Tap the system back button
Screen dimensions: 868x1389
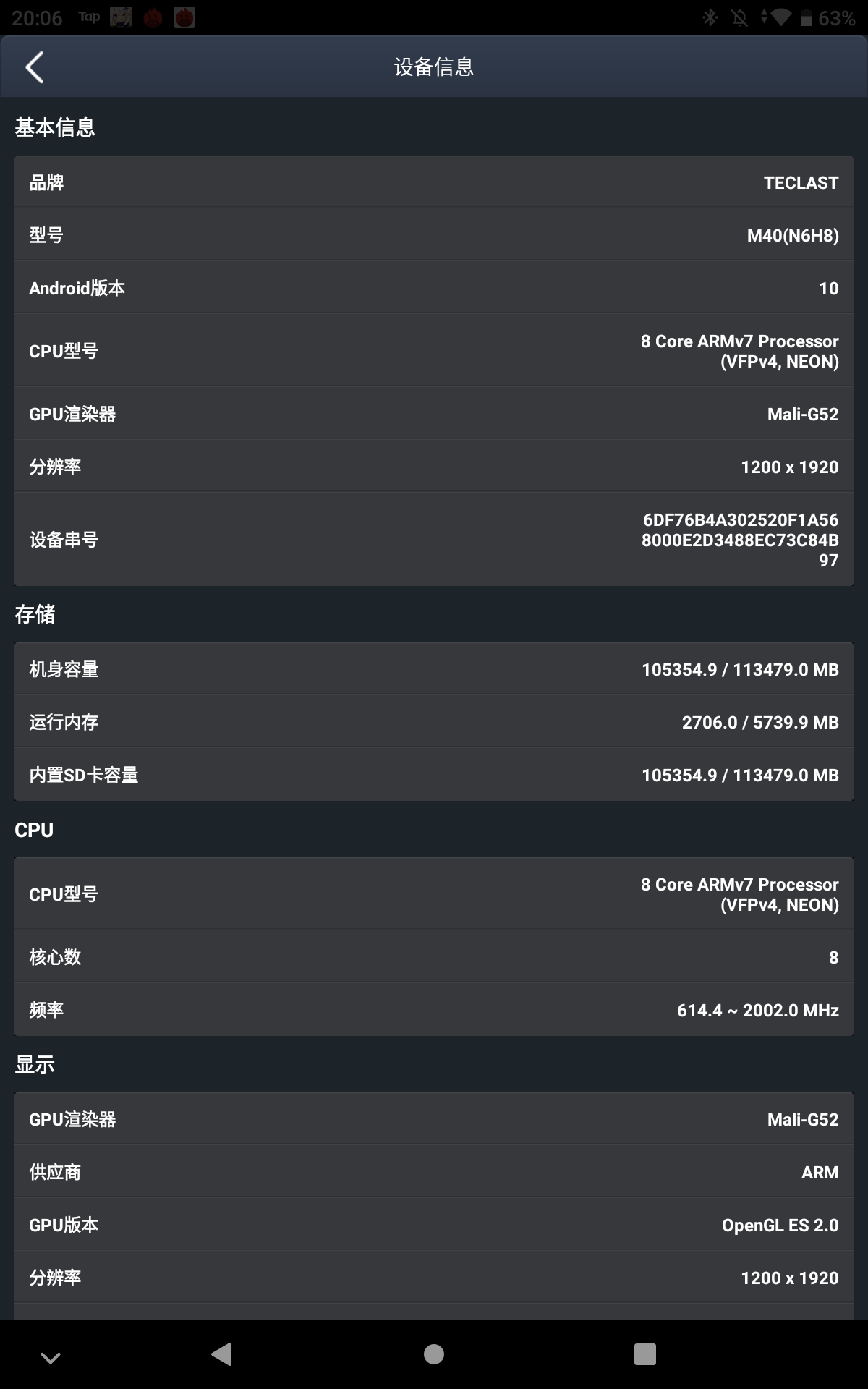221,1354
